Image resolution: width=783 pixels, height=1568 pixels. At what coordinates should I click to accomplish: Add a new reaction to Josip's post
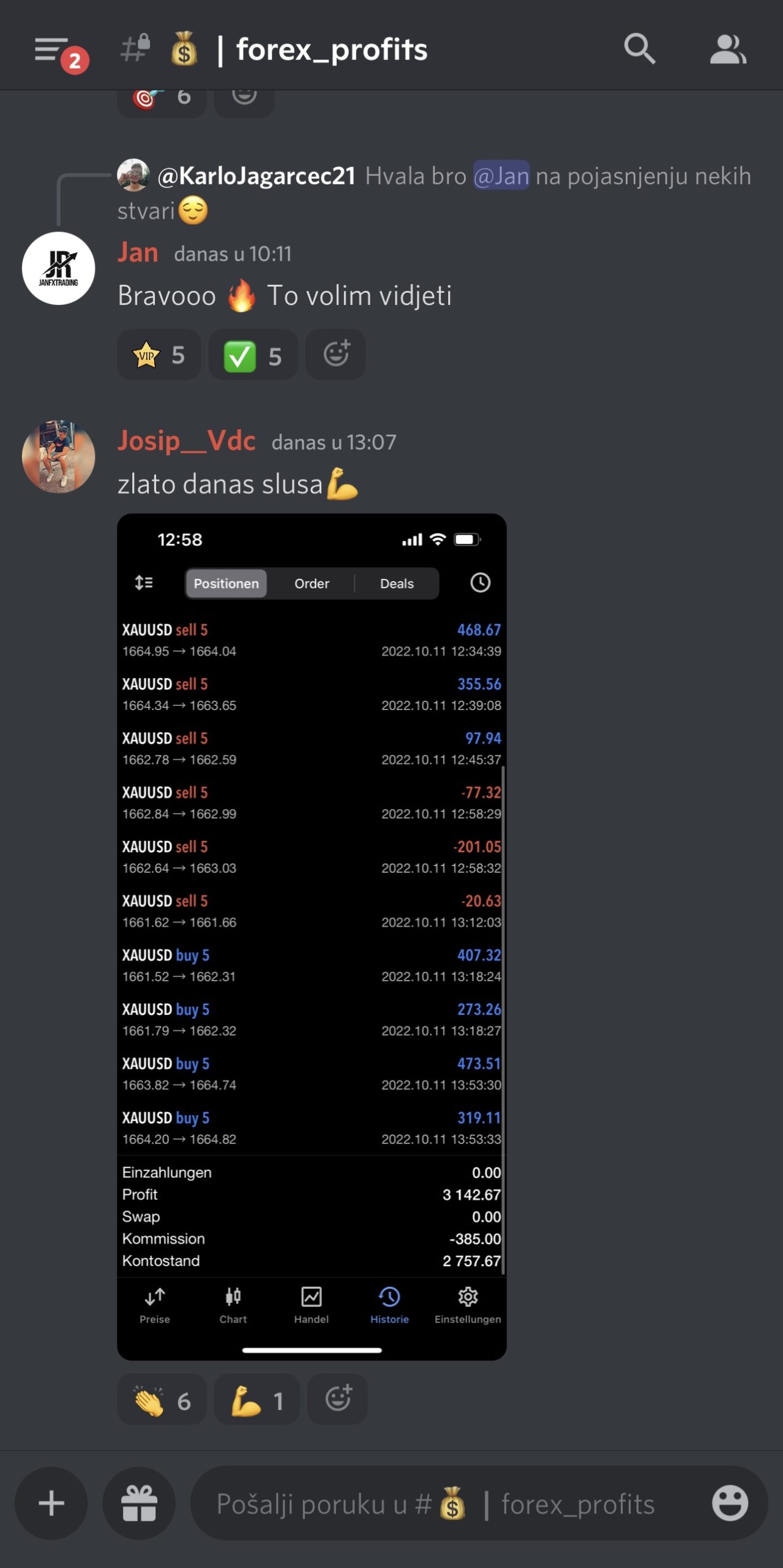pyautogui.click(x=338, y=1399)
